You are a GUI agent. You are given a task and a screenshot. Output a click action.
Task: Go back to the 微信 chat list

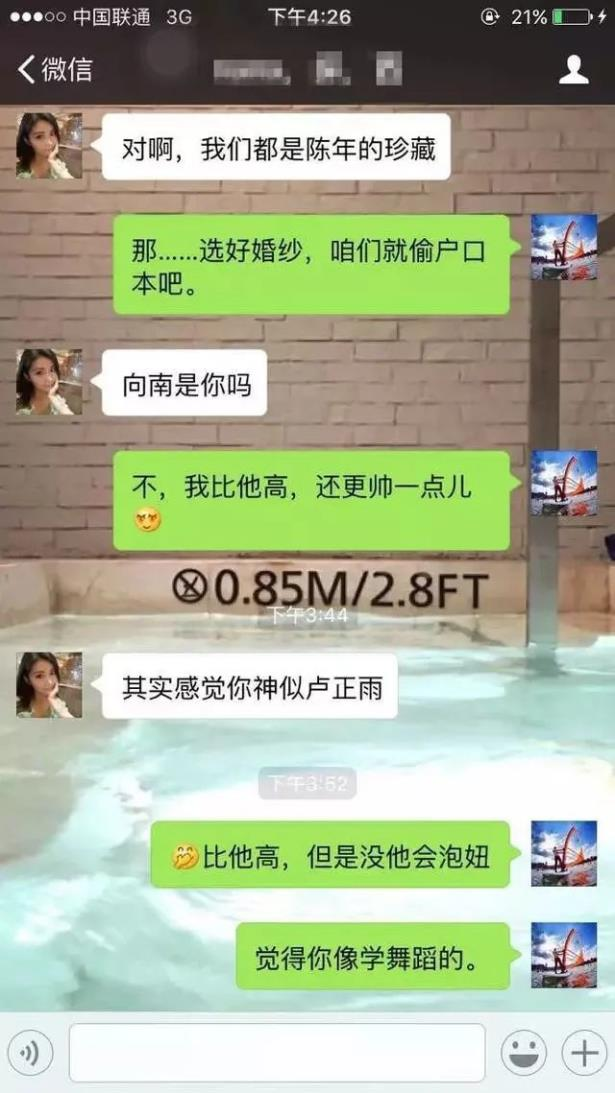tap(55, 69)
